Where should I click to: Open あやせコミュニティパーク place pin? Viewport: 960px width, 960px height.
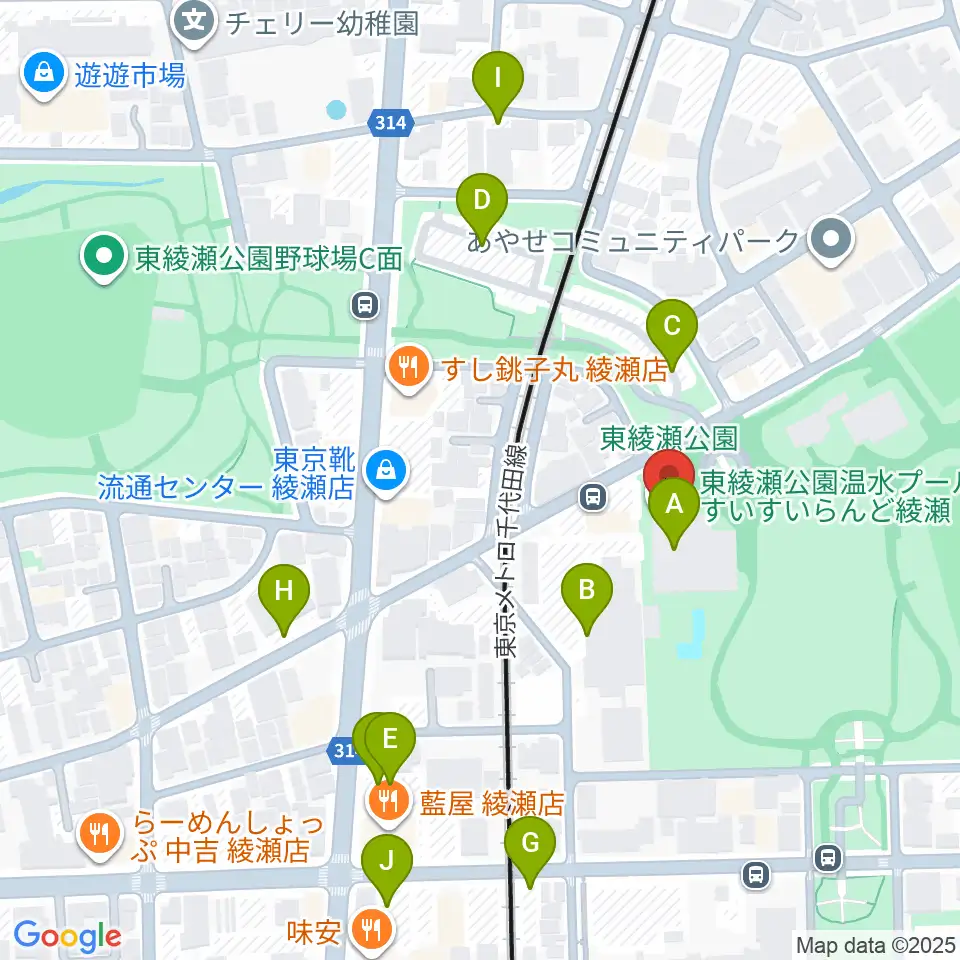point(831,240)
